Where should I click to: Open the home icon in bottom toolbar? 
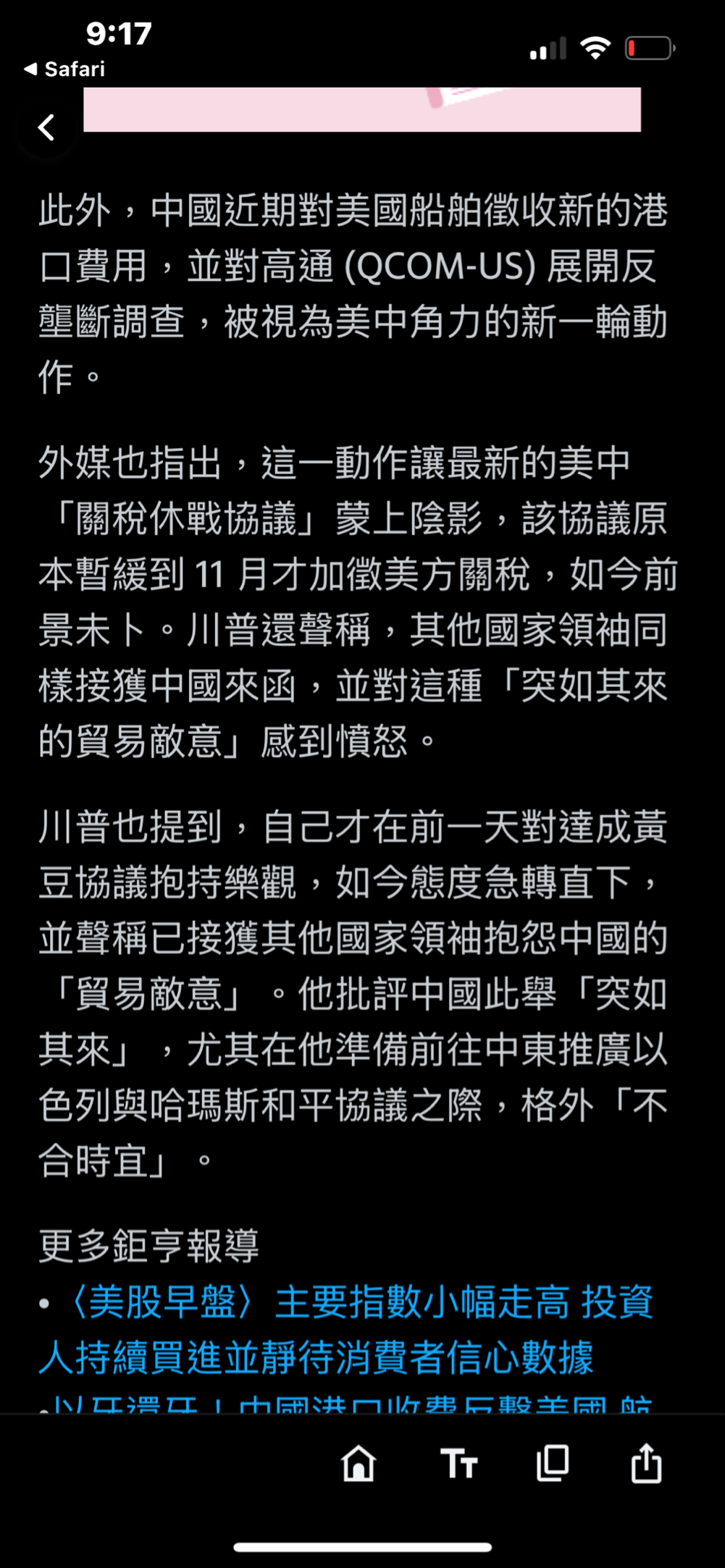[359, 1463]
